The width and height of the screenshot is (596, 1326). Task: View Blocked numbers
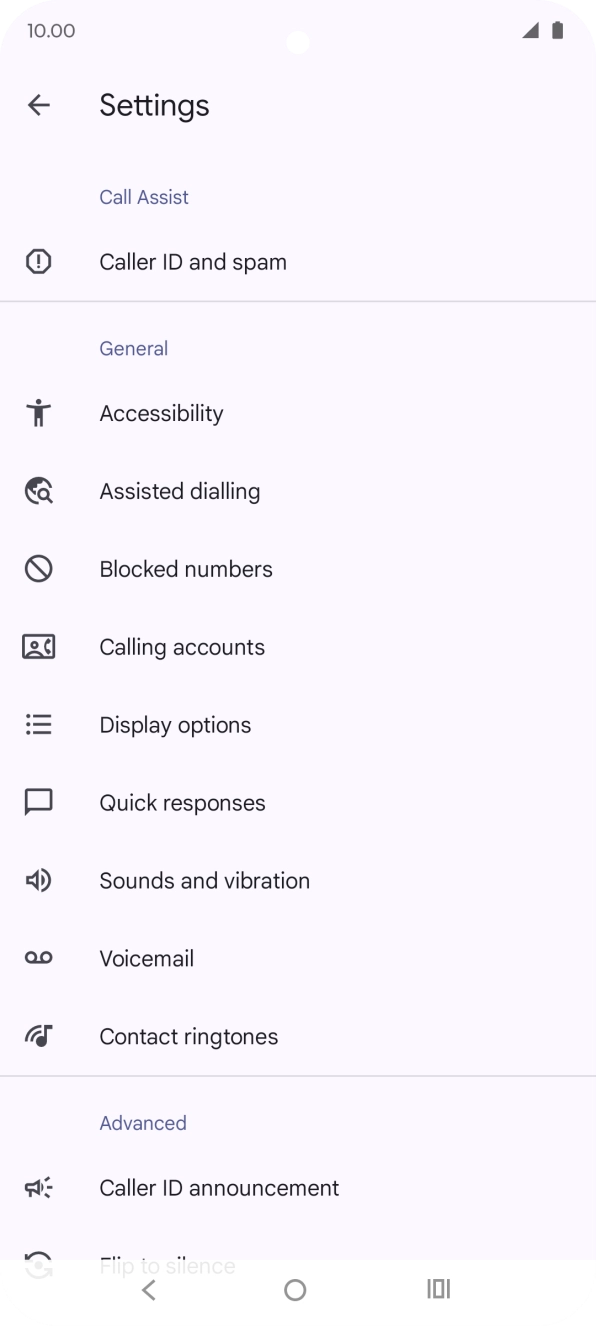point(298,569)
